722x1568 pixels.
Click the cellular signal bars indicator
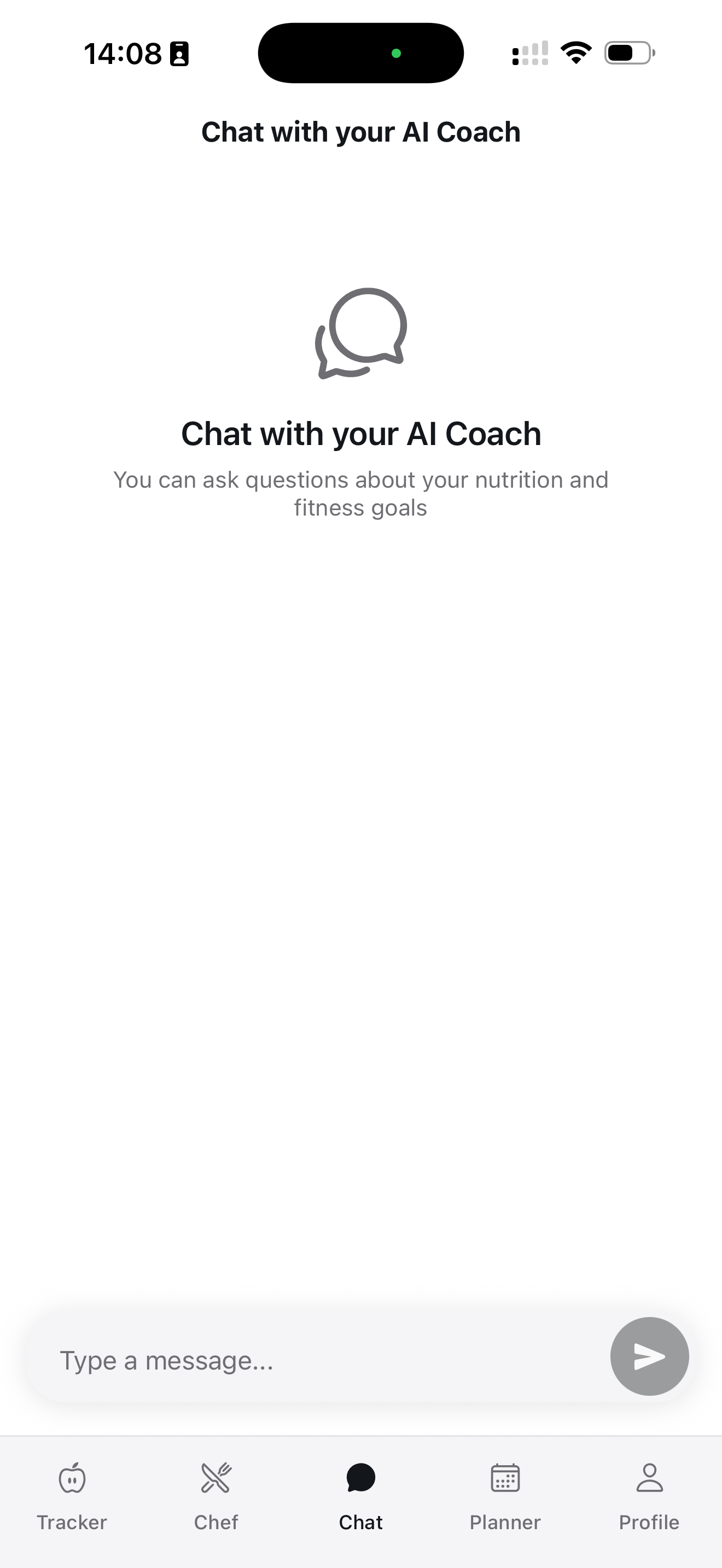pyautogui.click(x=529, y=54)
